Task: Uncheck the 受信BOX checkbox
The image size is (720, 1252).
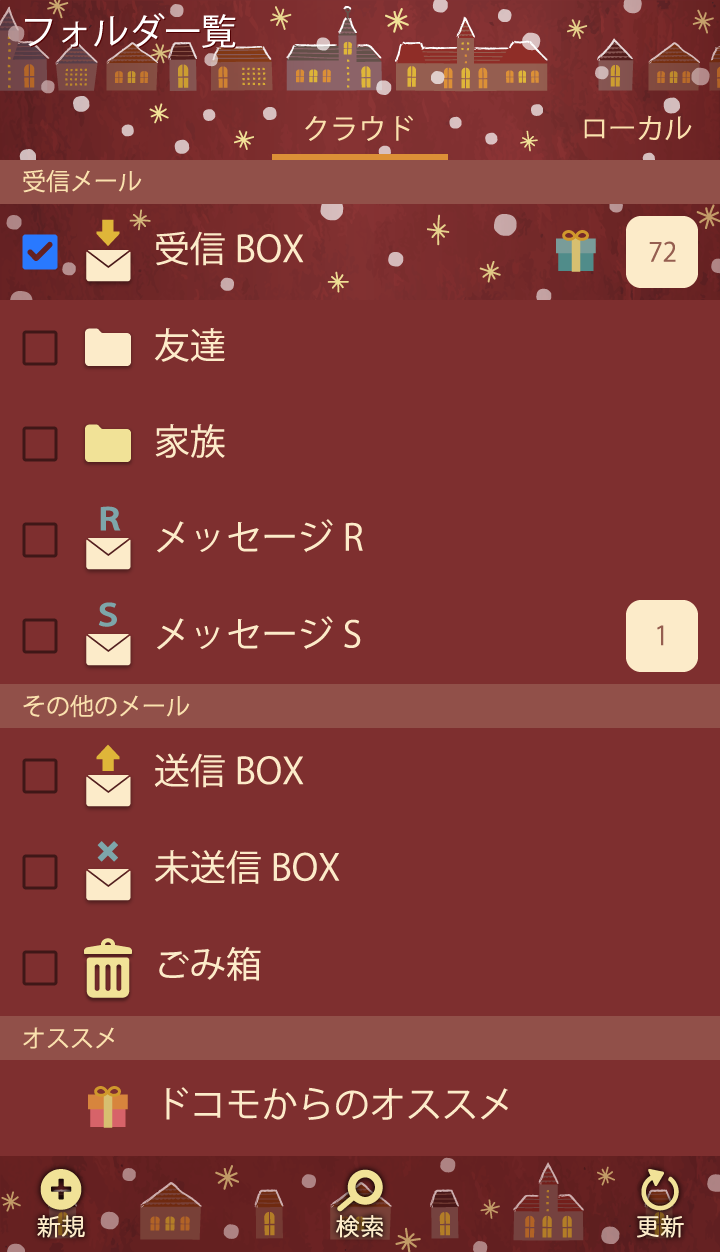Action: tap(40, 252)
